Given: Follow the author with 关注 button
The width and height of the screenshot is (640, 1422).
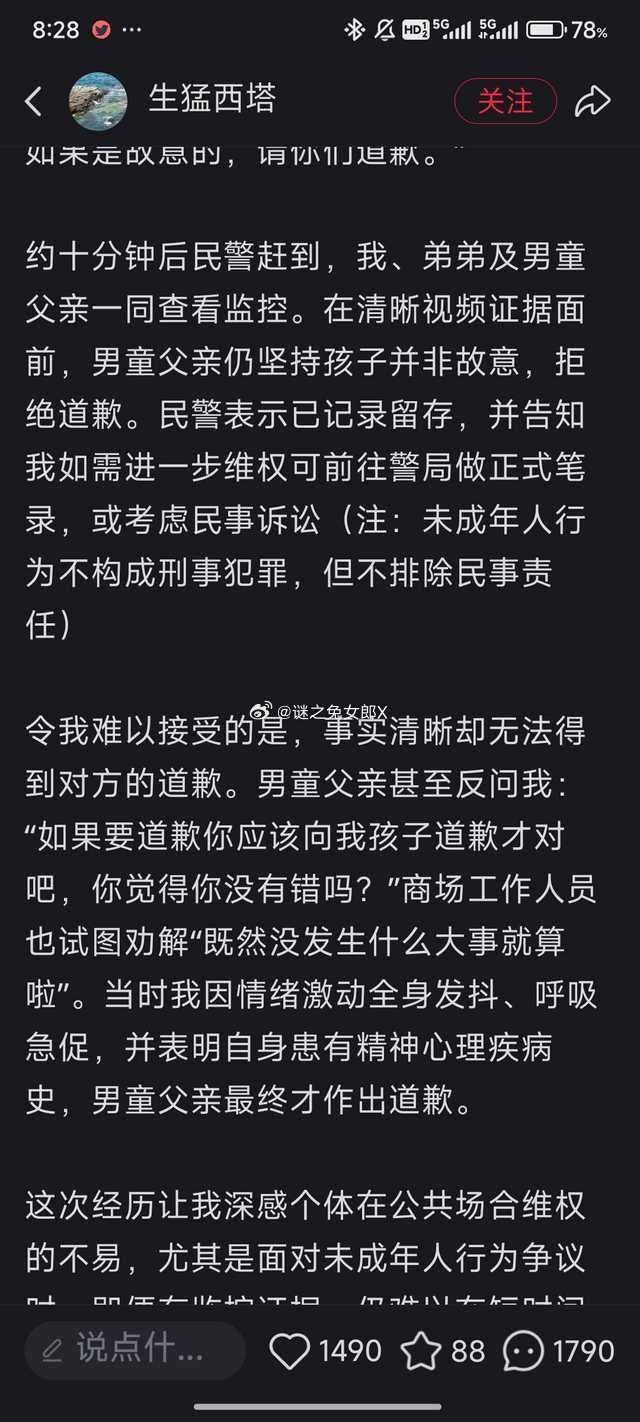Looking at the screenshot, I should pos(505,101).
